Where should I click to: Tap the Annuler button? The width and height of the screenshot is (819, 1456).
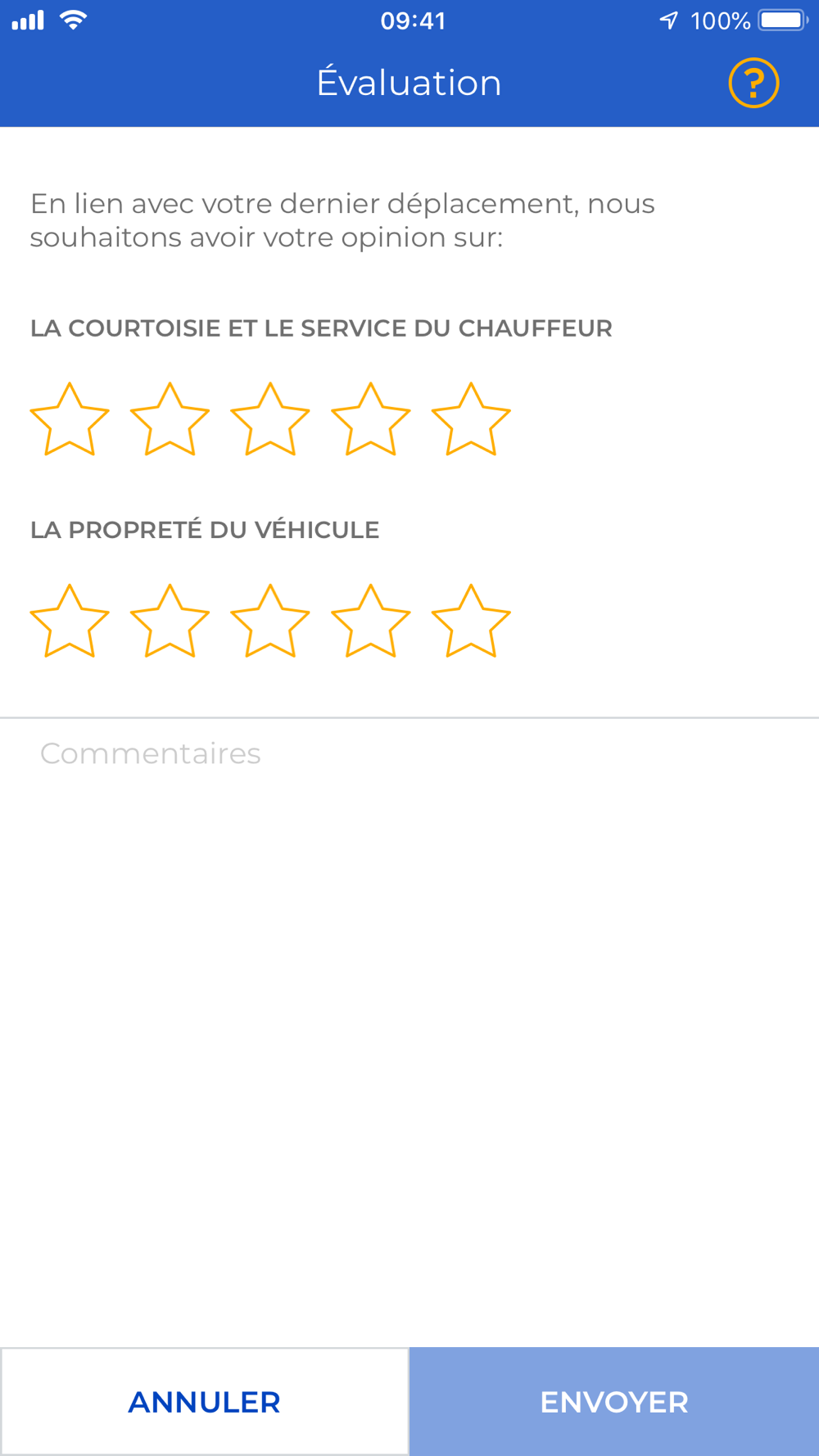[205, 1401]
